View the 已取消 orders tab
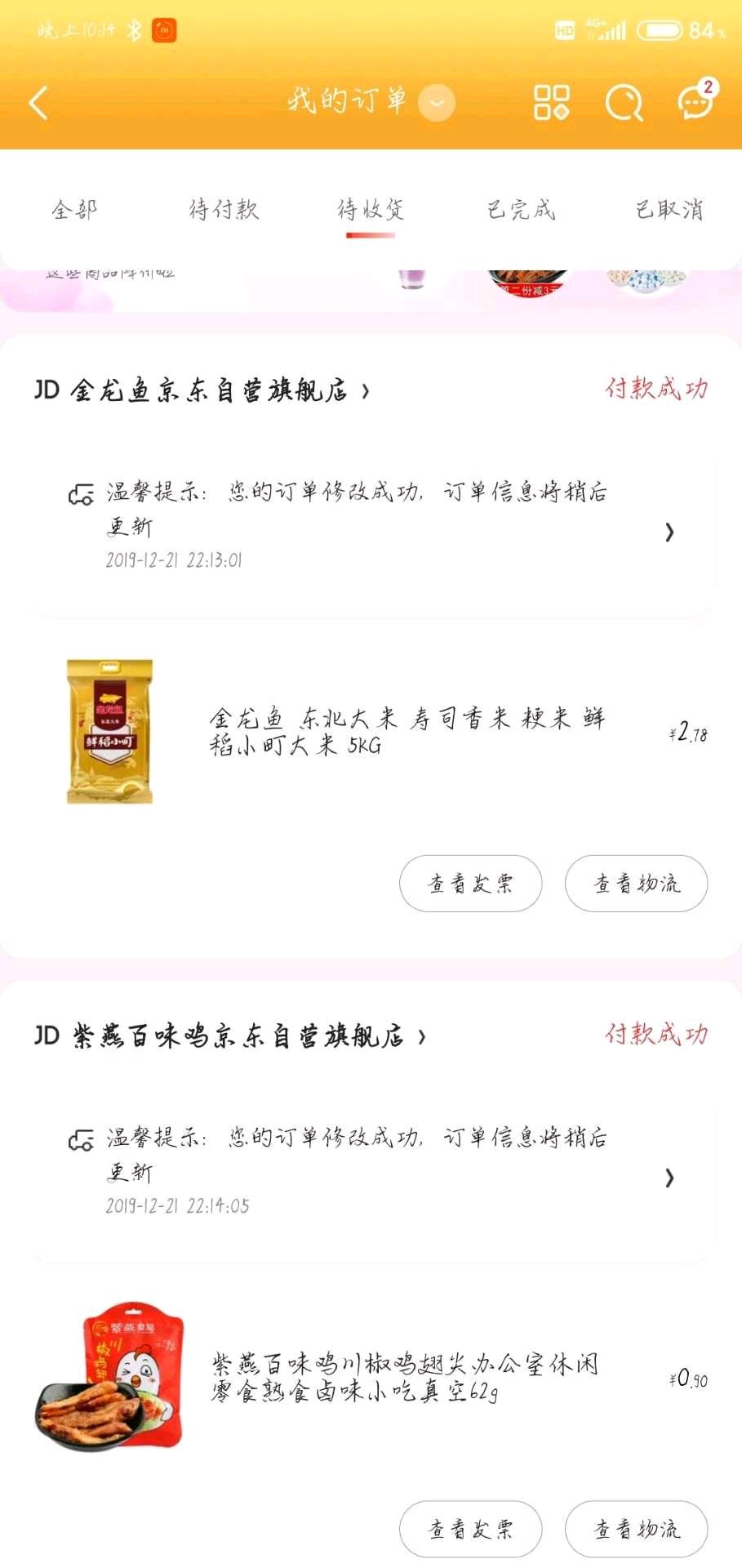742x1568 pixels. [x=669, y=210]
